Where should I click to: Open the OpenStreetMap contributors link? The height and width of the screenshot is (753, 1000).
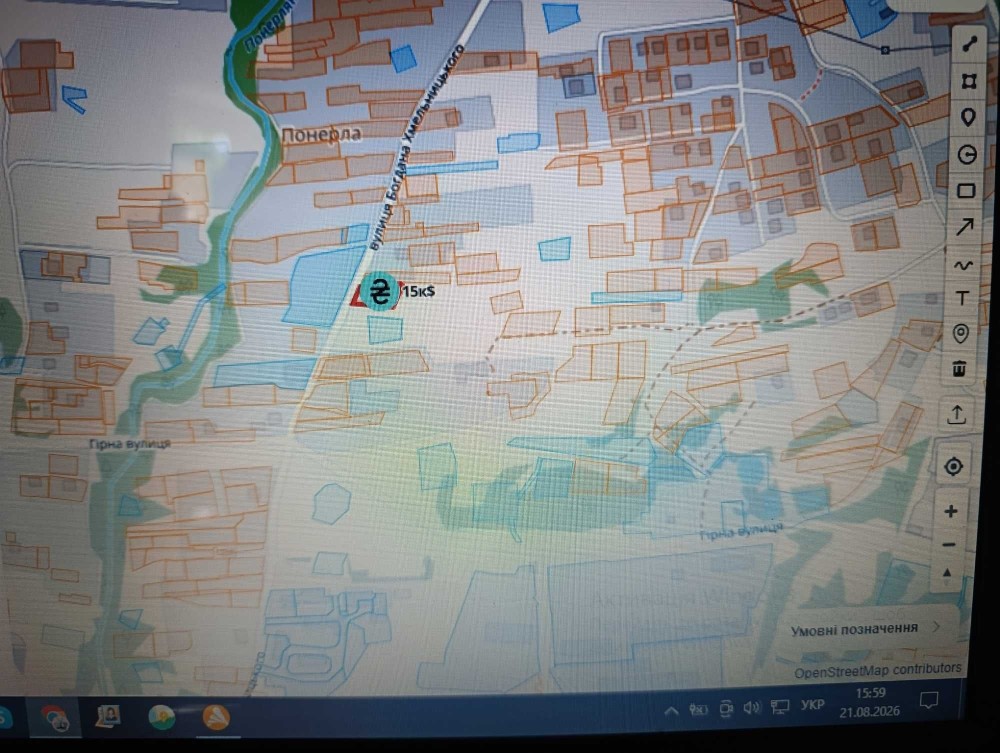[878, 670]
